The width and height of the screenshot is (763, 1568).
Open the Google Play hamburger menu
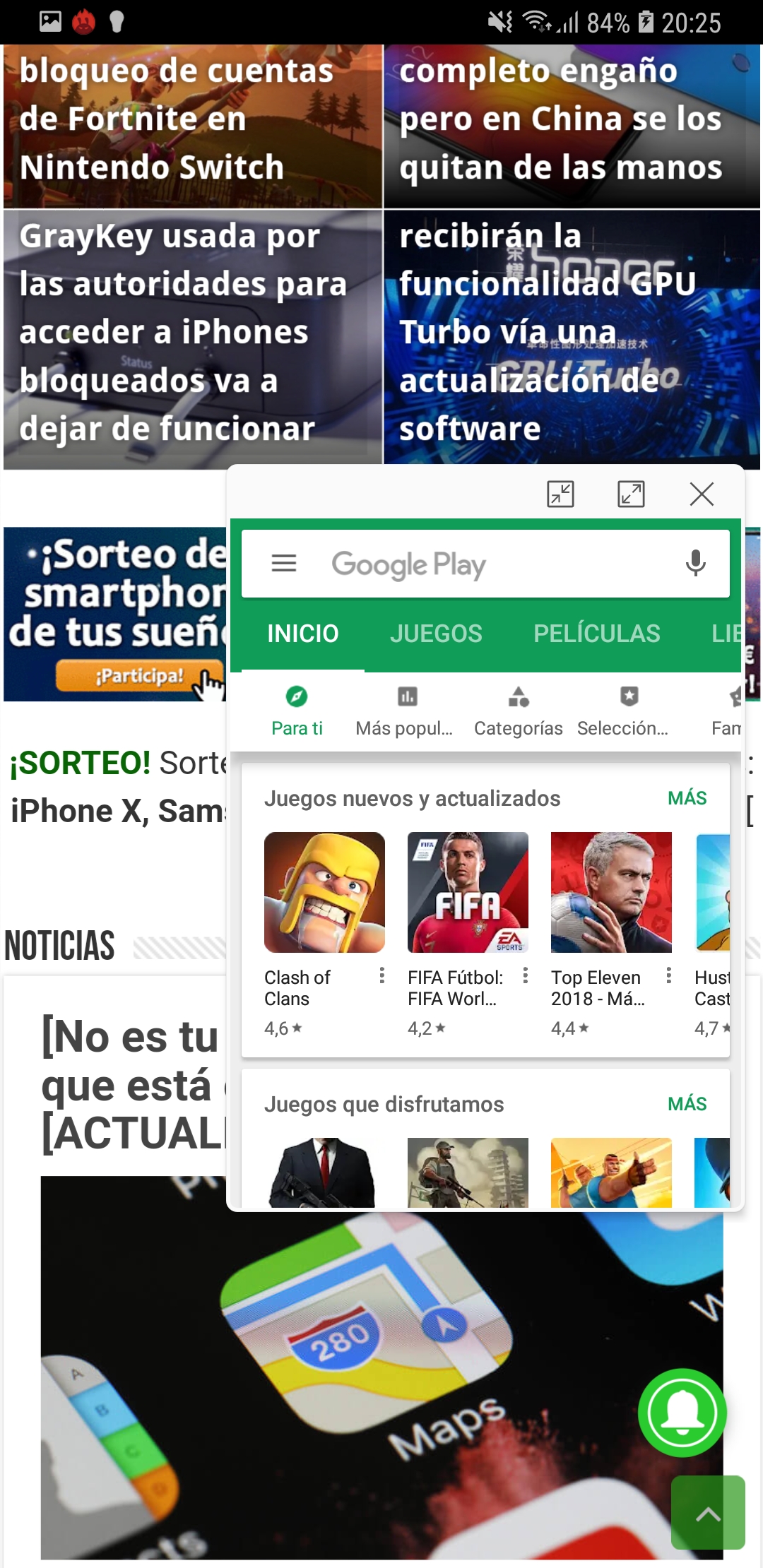(x=284, y=564)
